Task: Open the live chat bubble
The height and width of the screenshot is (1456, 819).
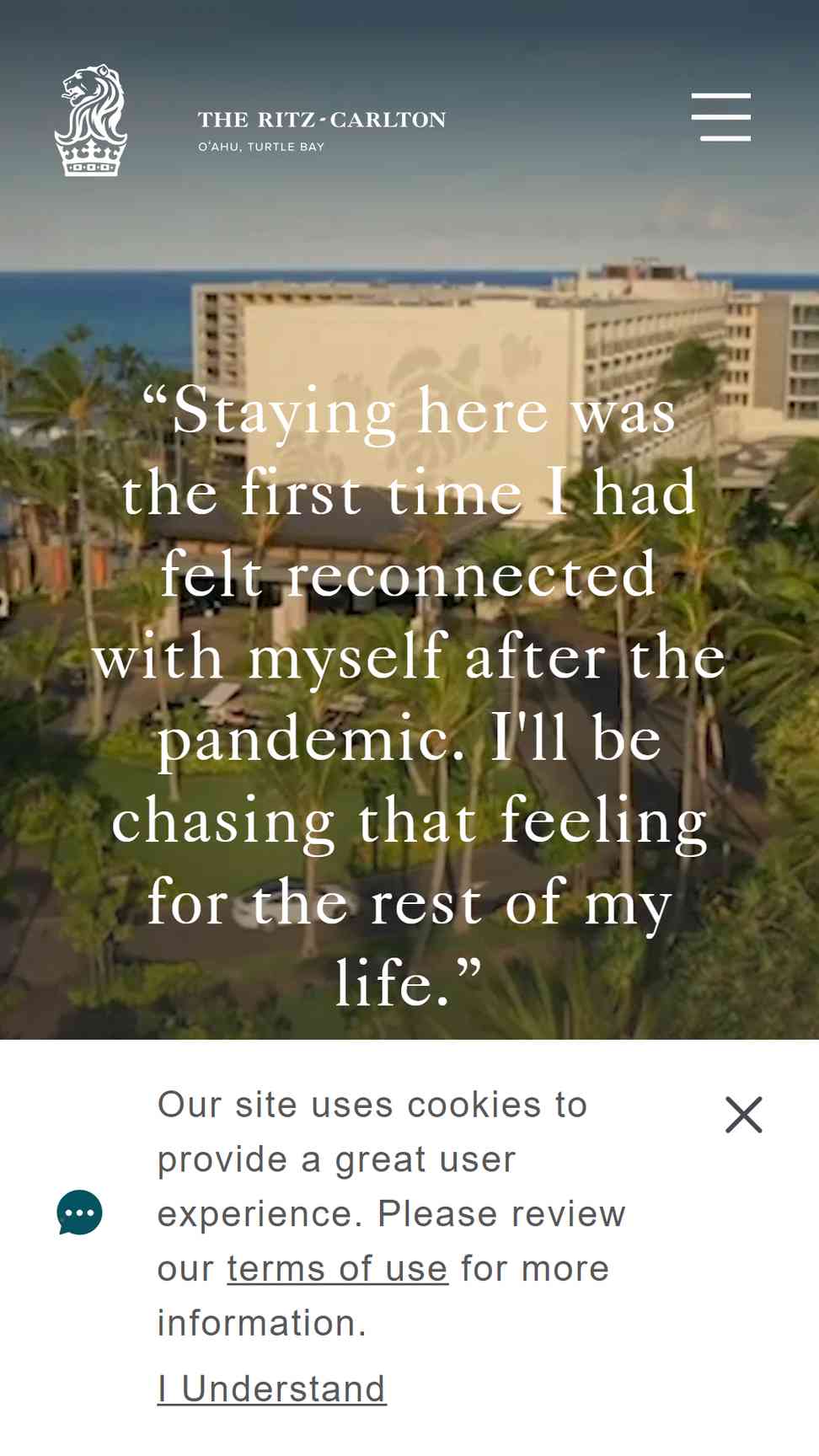Action: pos(80,1212)
